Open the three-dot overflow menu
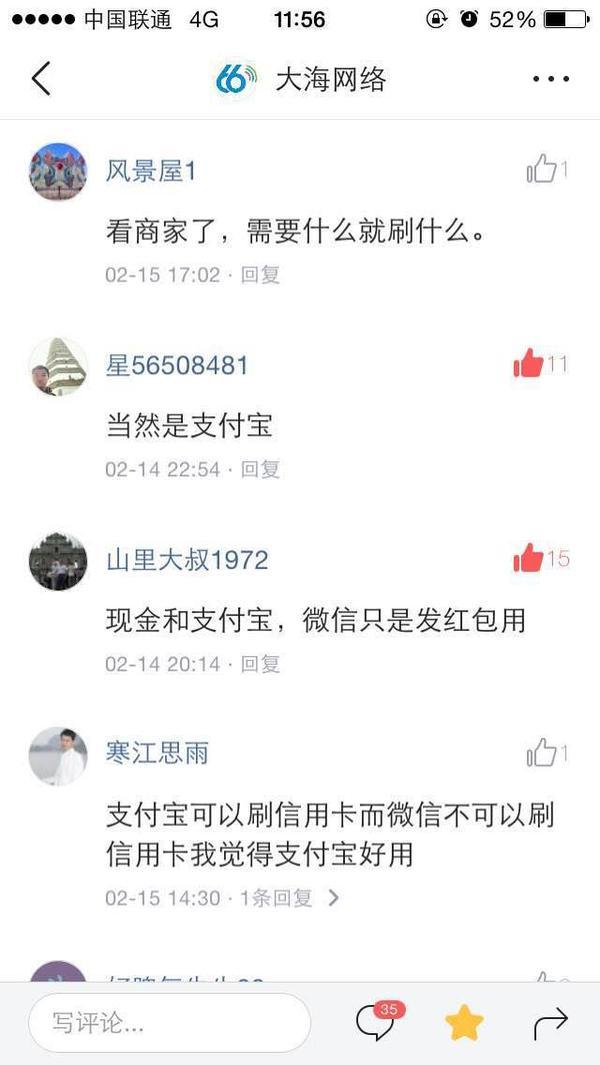Image resolution: width=600 pixels, height=1065 pixels. tap(550, 79)
